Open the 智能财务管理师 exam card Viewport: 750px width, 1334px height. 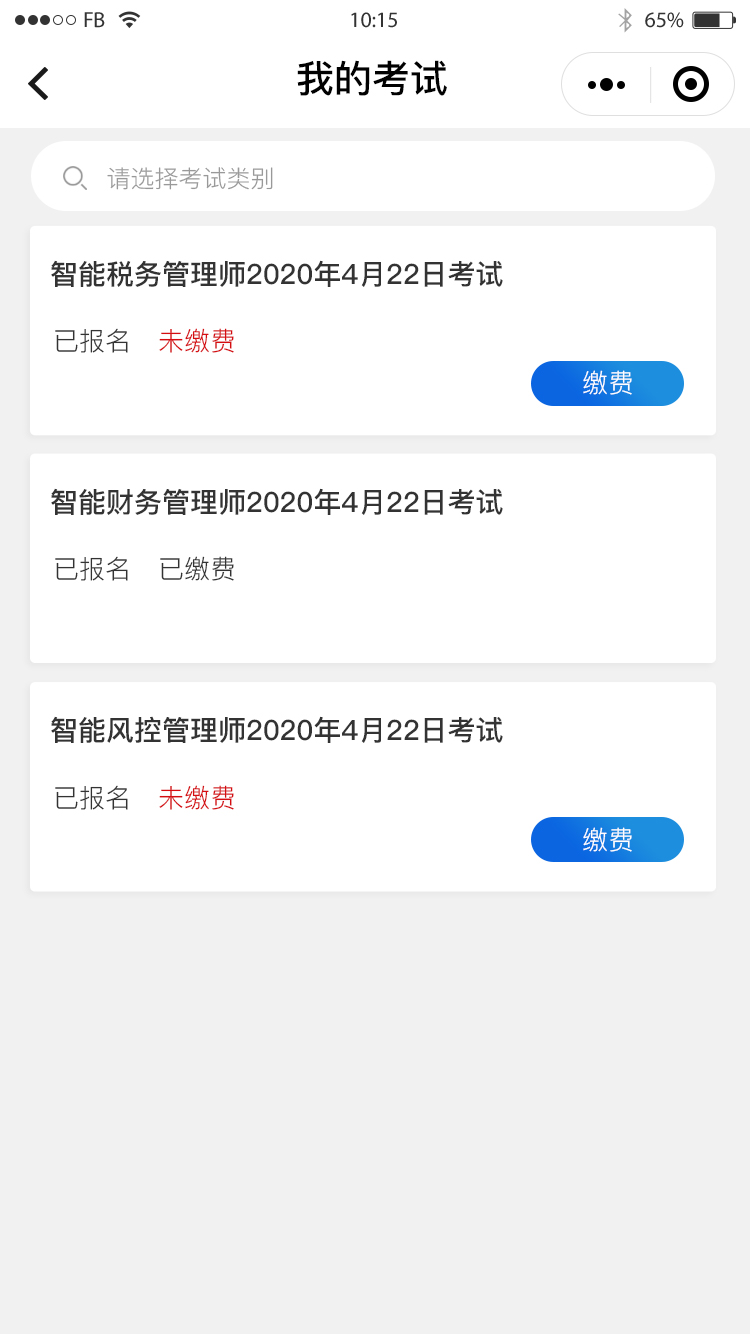373,558
